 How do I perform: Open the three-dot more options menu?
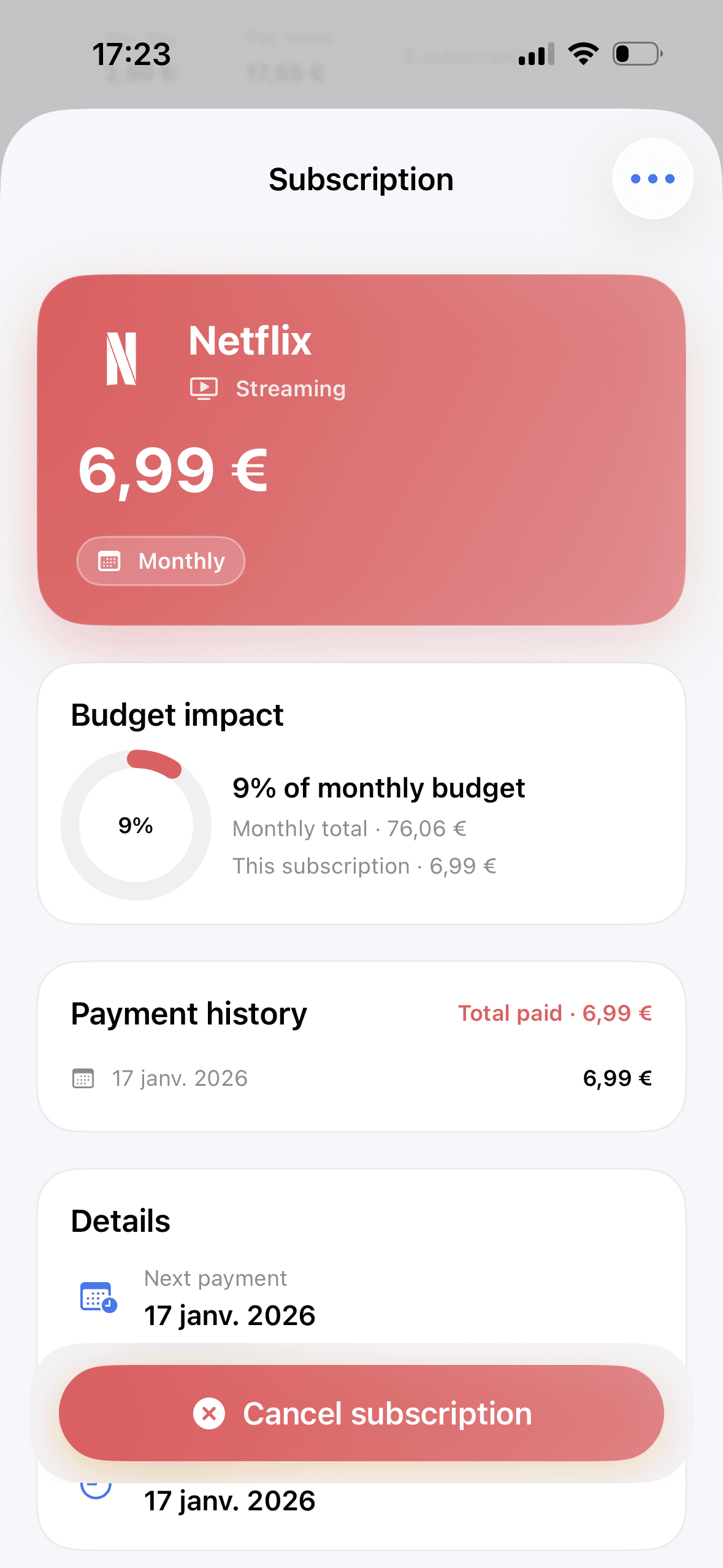click(652, 179)
